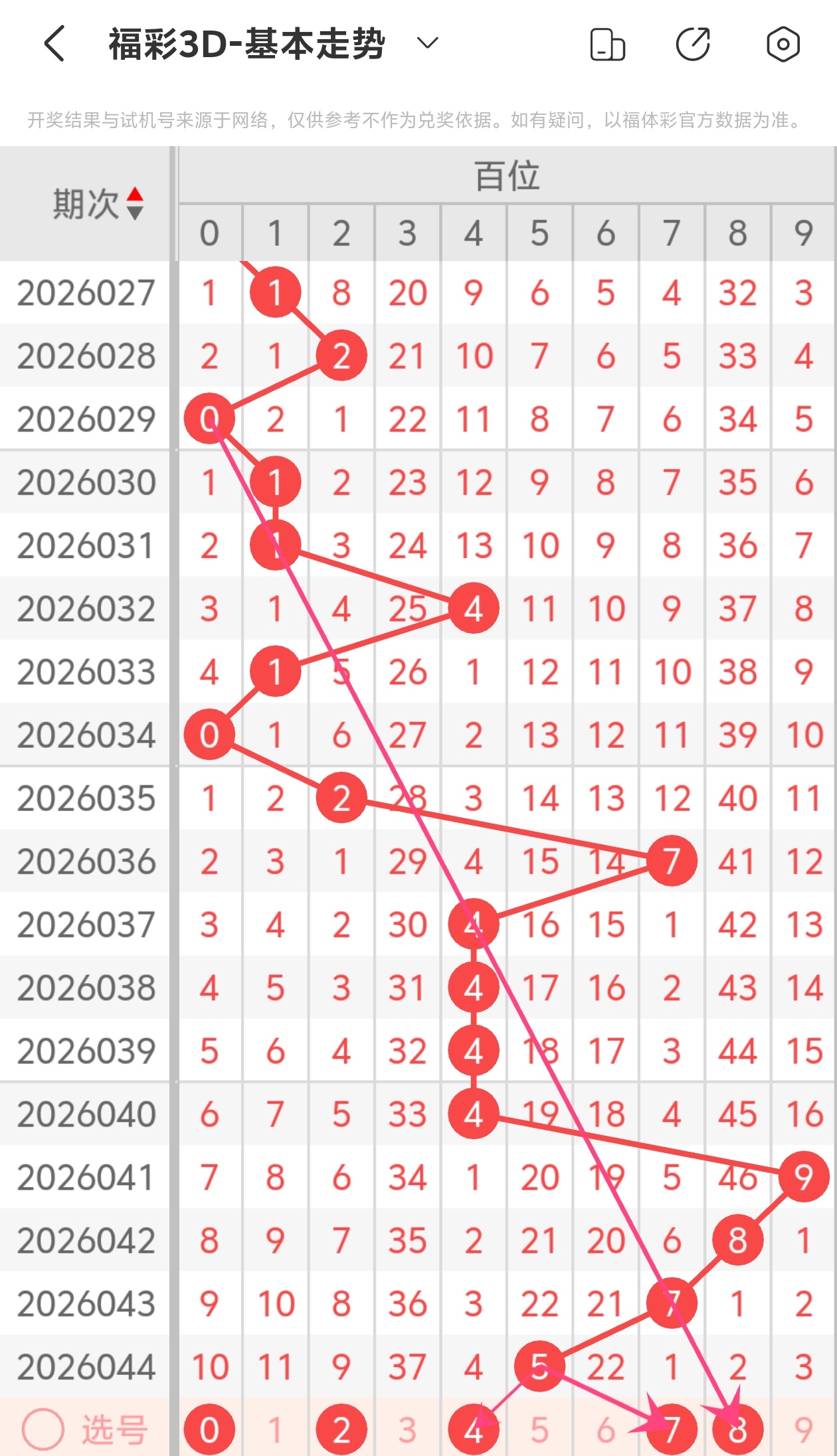This screenshot has height=1456, width=837.
Task: Deselect number 2 in the 选号 row
Action: pyautogui.click(x=341, y=1429)
